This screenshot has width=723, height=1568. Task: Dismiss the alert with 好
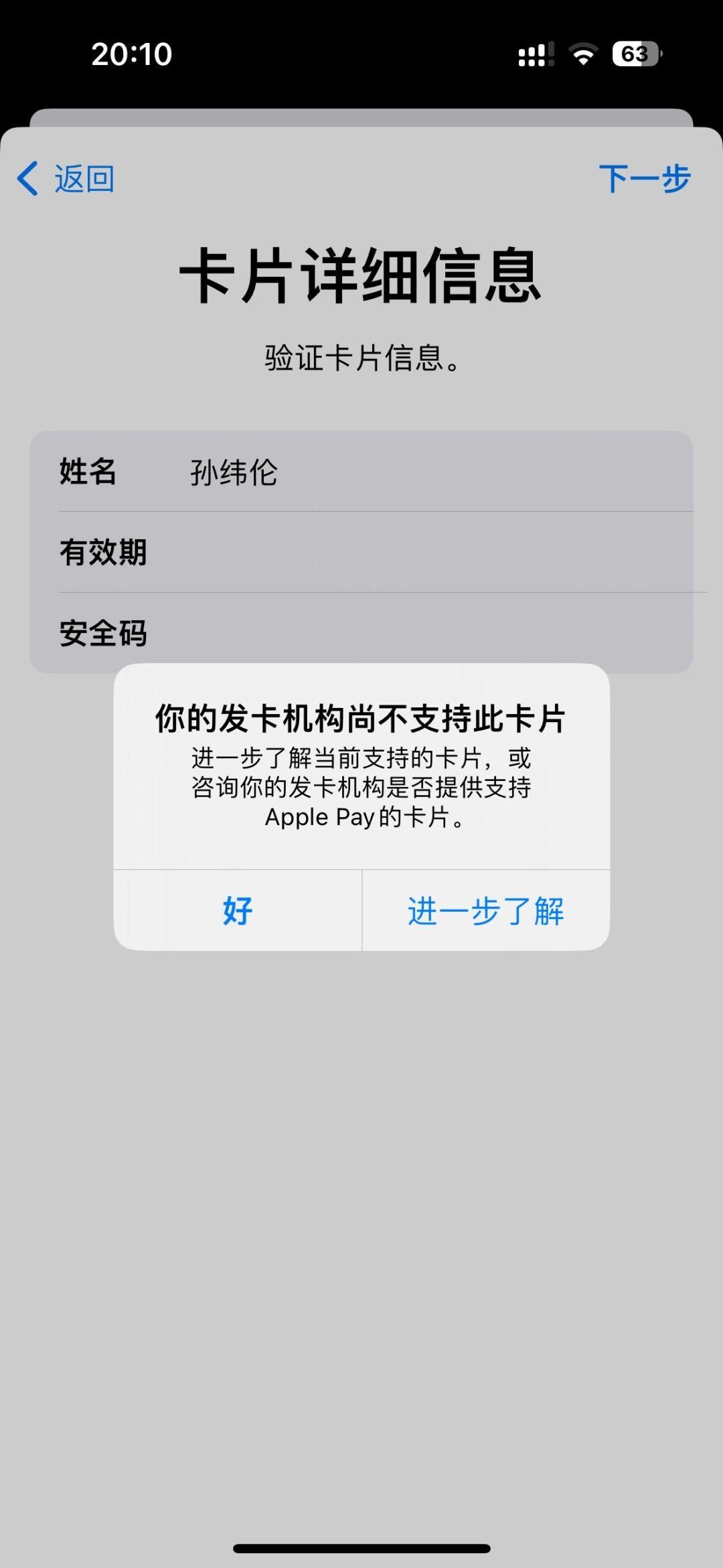pyautogui.click(x=238, y=911)
